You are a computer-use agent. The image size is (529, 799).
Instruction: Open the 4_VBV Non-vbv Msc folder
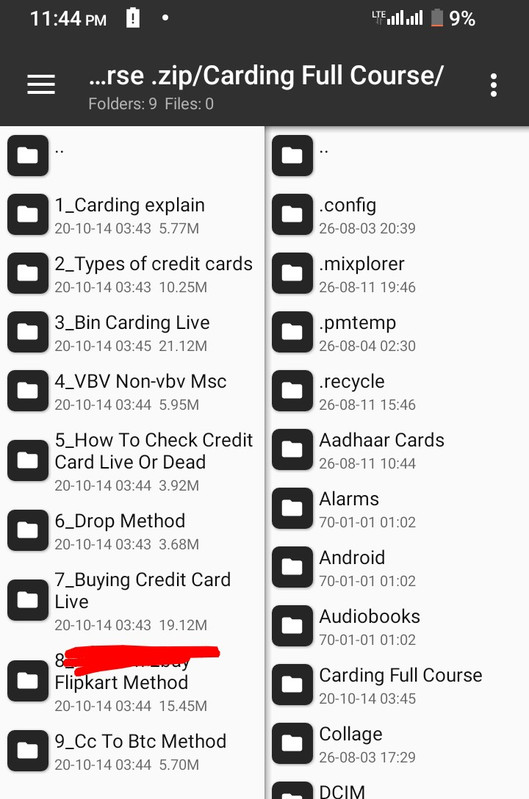132,391
